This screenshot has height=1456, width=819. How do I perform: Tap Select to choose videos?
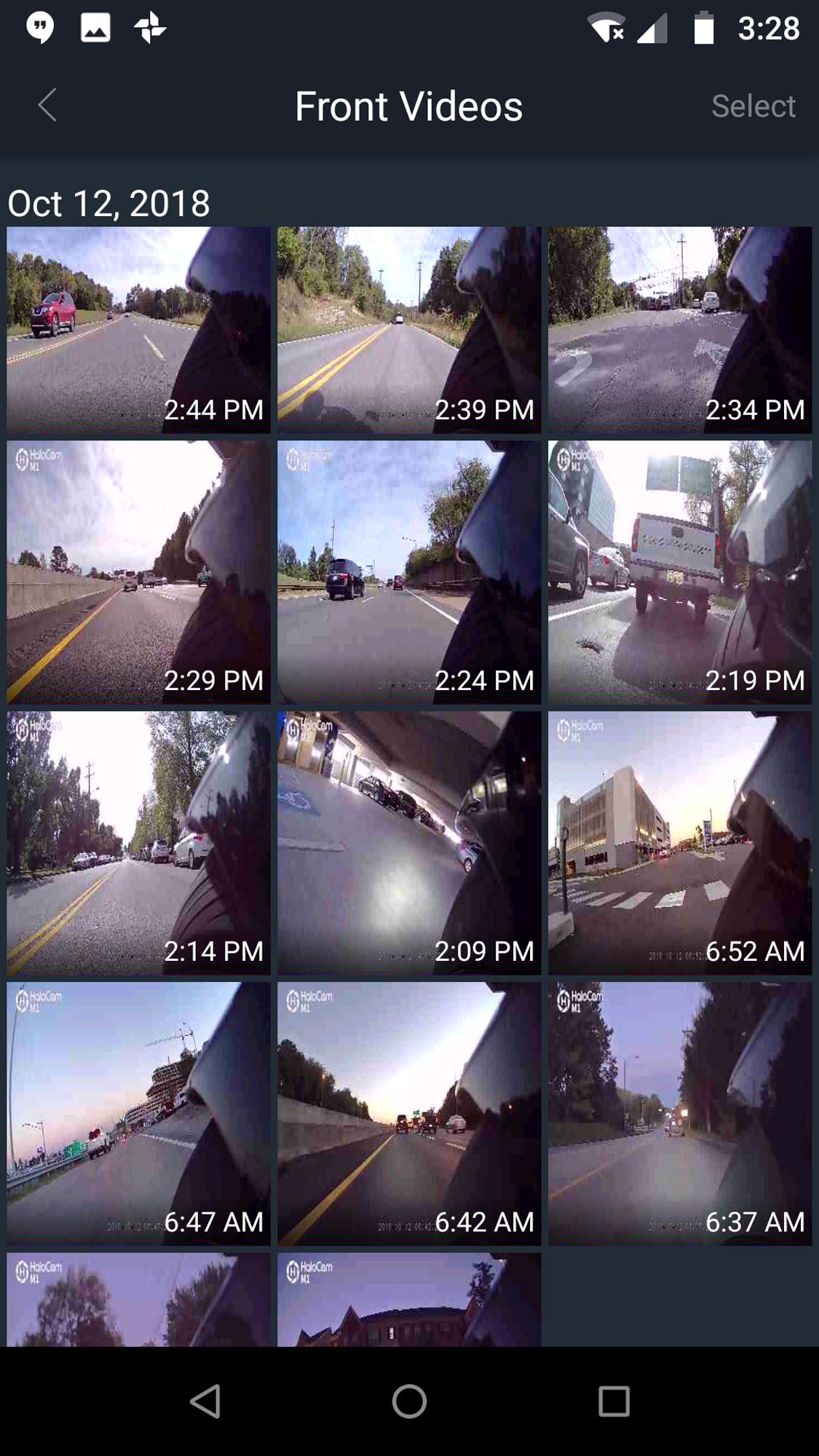click(x=753, y=106)
